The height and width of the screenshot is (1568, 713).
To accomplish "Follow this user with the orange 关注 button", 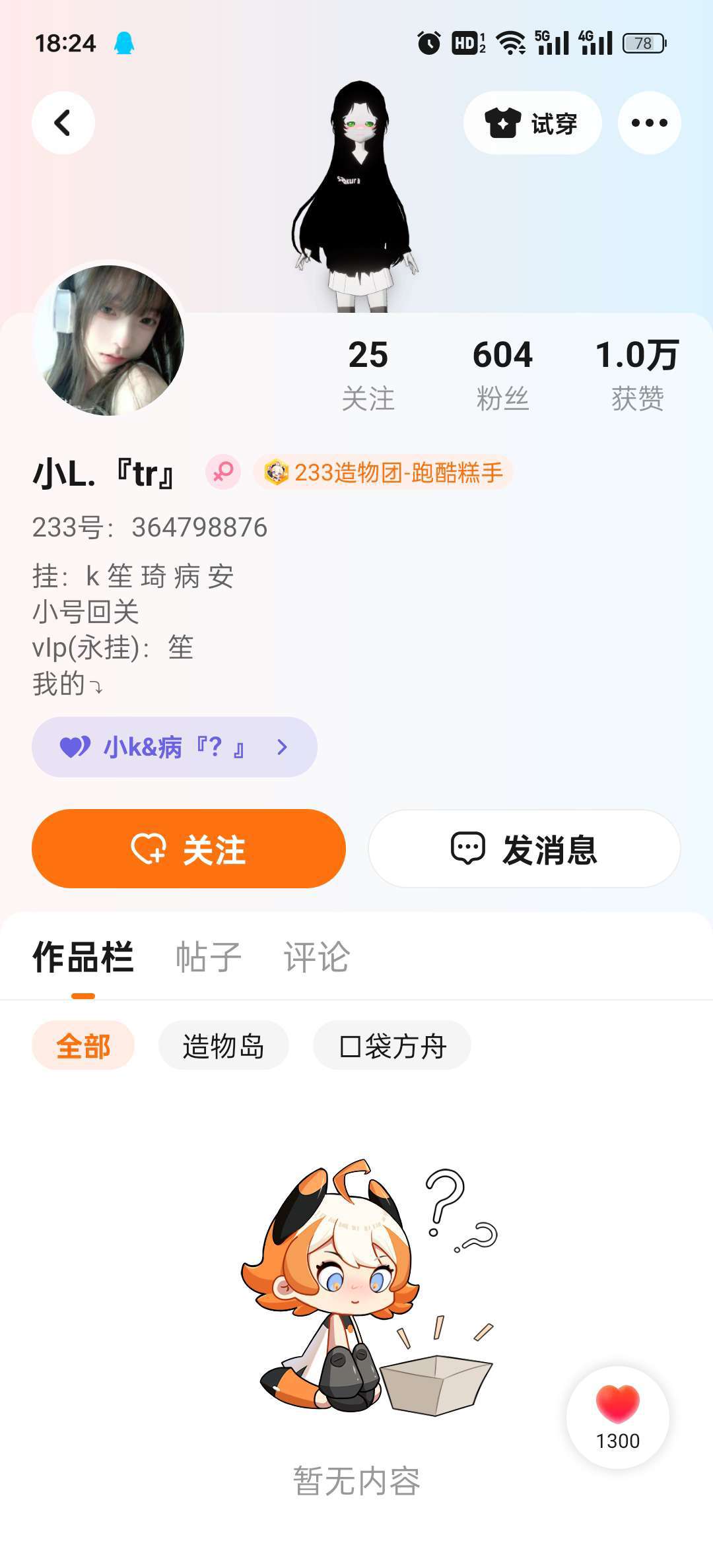I will (x=189, y=849).
